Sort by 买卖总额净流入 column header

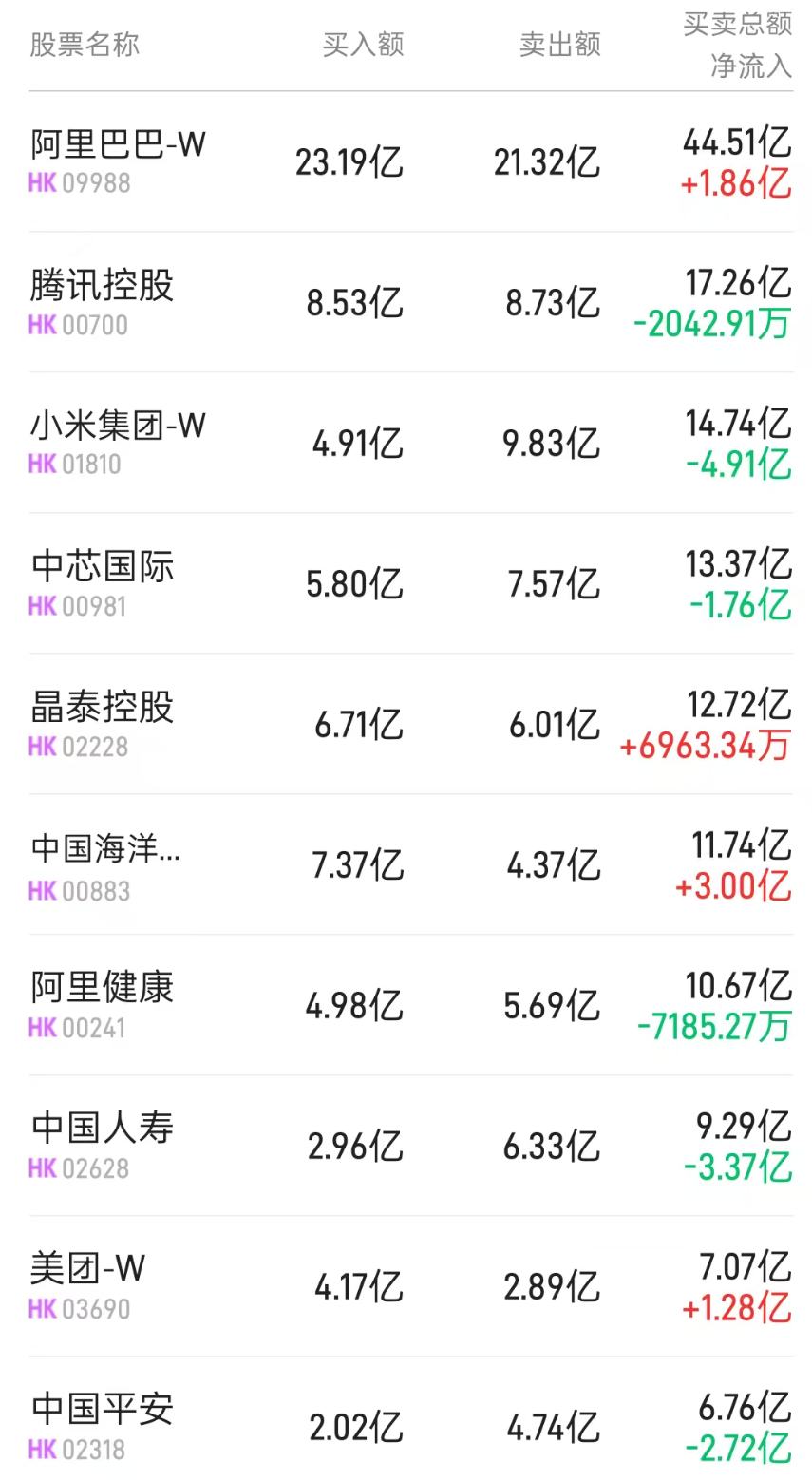pyautogui.click(x=736, y=42)
